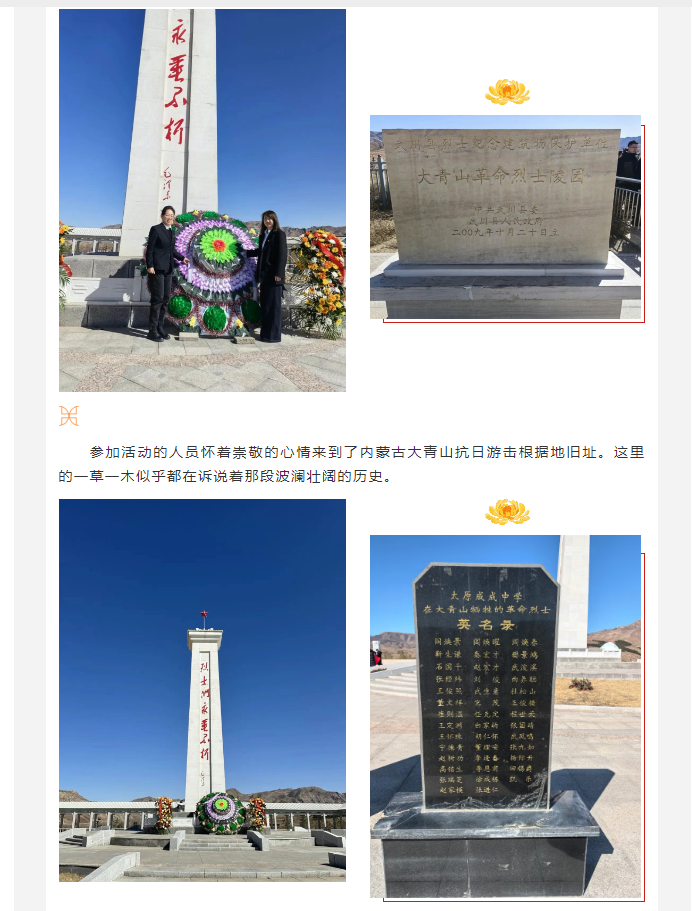Open the photo of two people beside the monument wreath
The width and height of the screenshot is (692, 911).
(202, 200)
